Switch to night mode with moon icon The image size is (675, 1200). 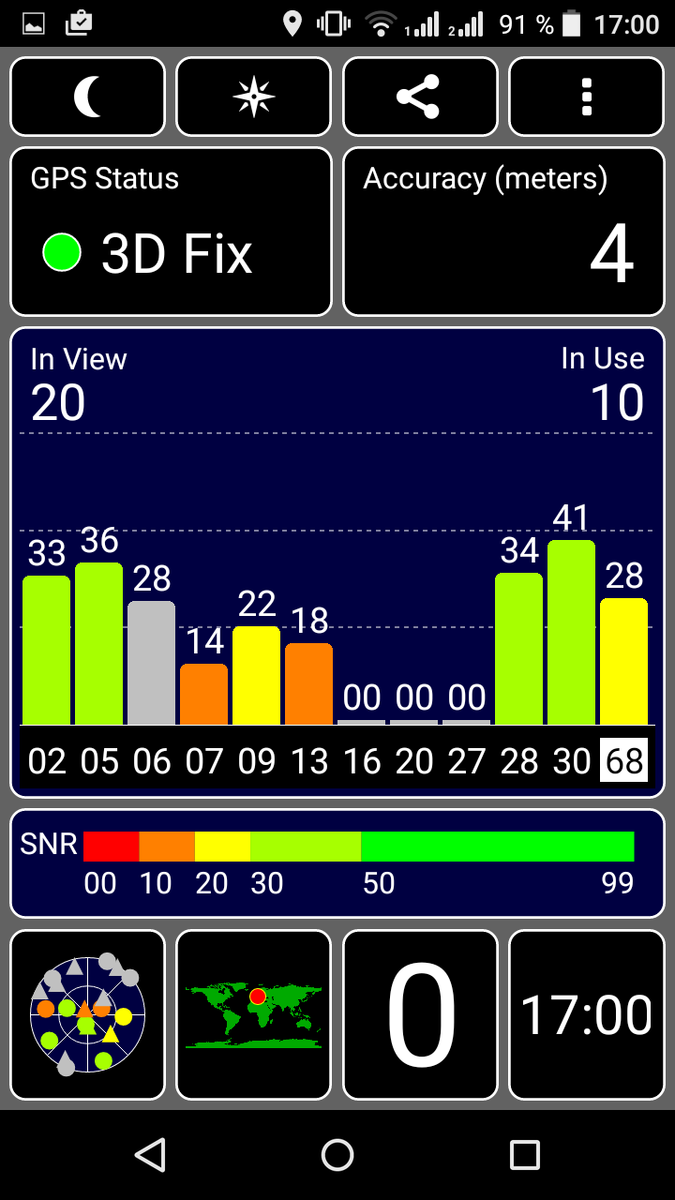point(88,97)
